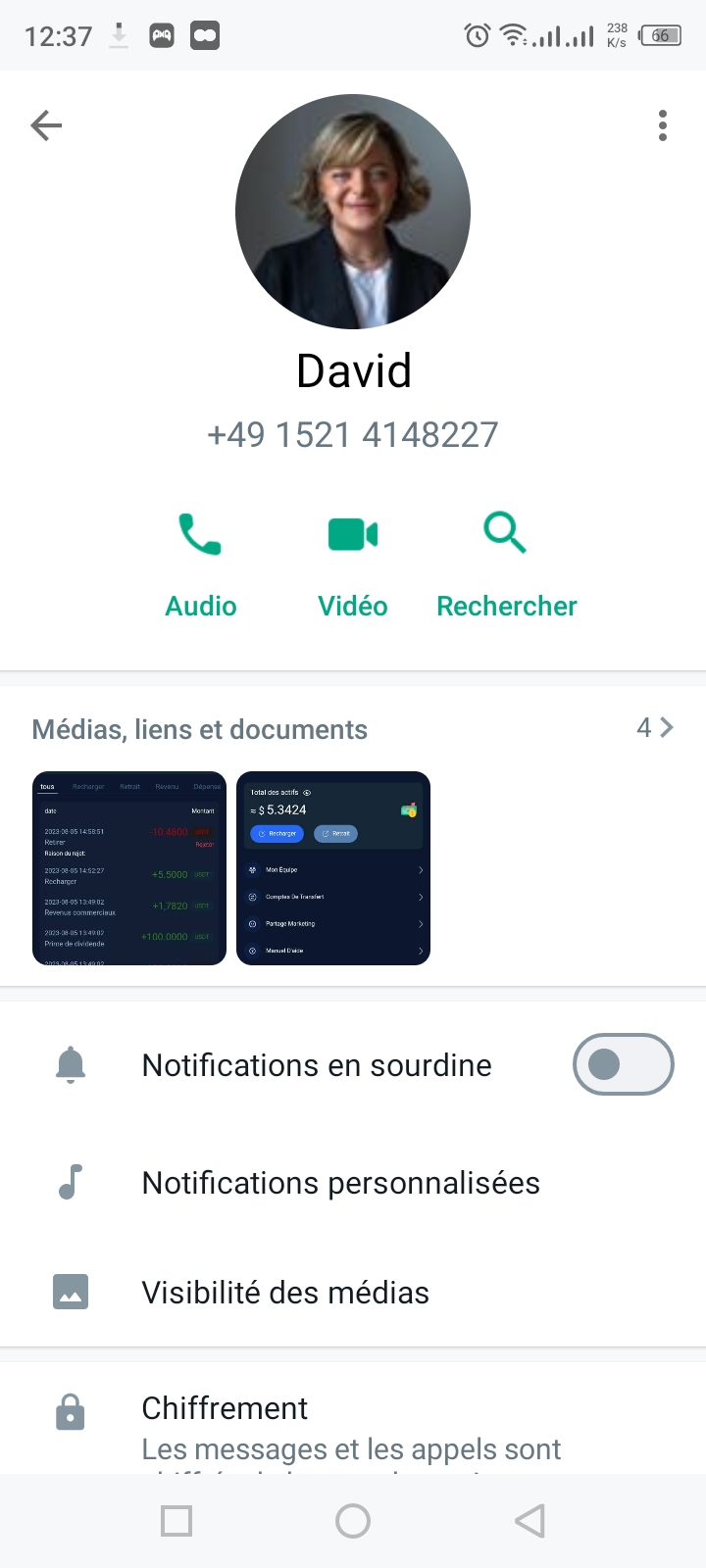Start an Audio call with David
This screenshot has height=1568, width=706.
click(201, 565)
